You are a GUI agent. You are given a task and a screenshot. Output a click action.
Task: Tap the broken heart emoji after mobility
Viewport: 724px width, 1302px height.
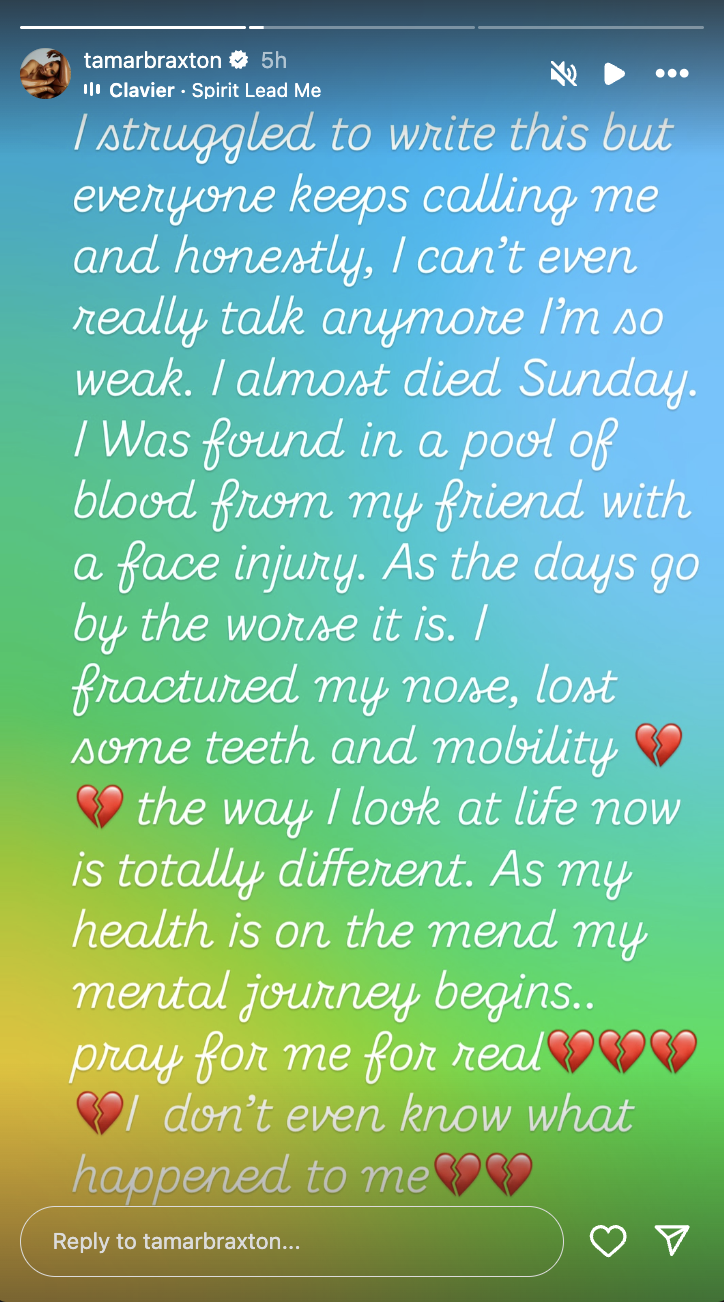coord(659,745)
